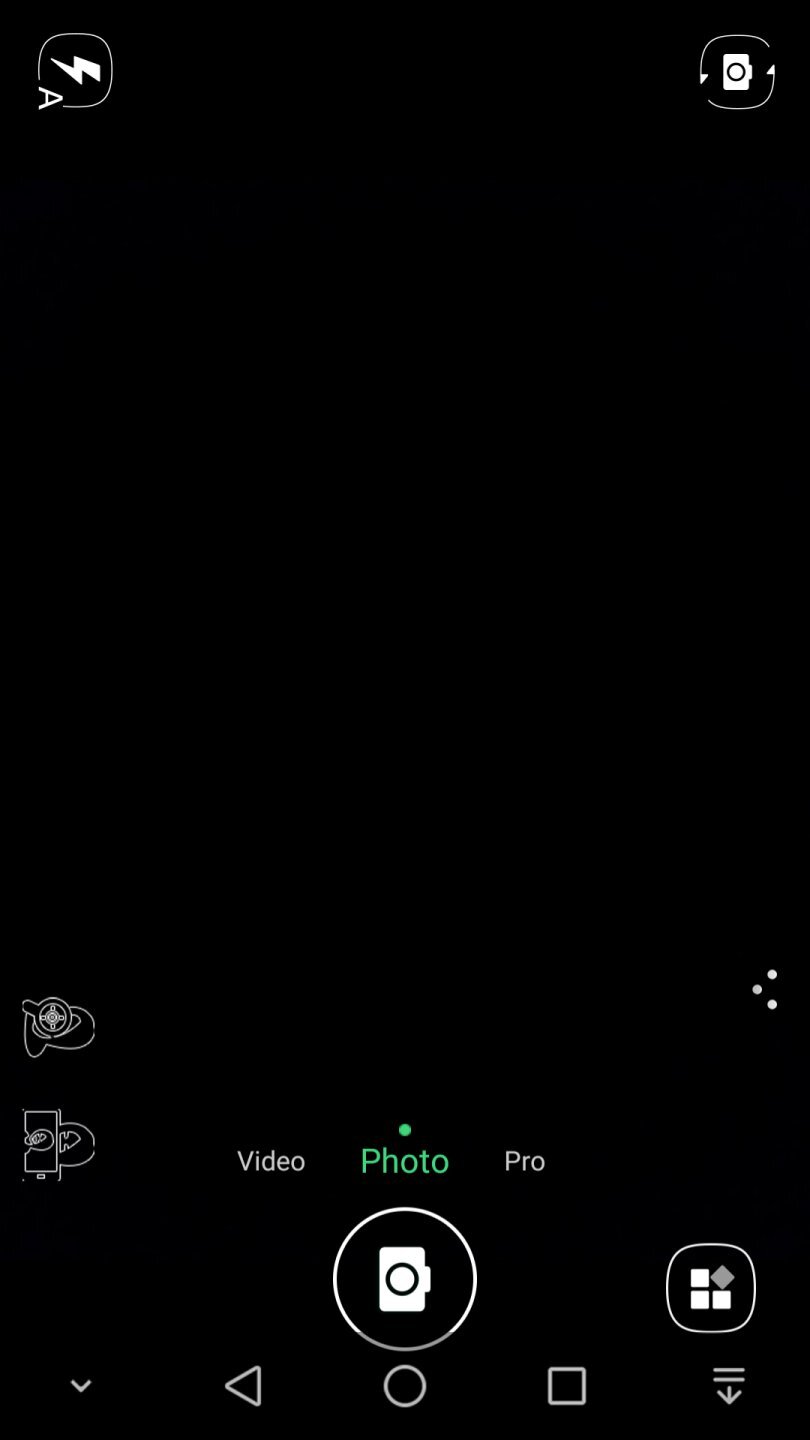Open the camera modes grid button
The width and height of the screenshot is (810, 1440).
tap(710, 1288)
